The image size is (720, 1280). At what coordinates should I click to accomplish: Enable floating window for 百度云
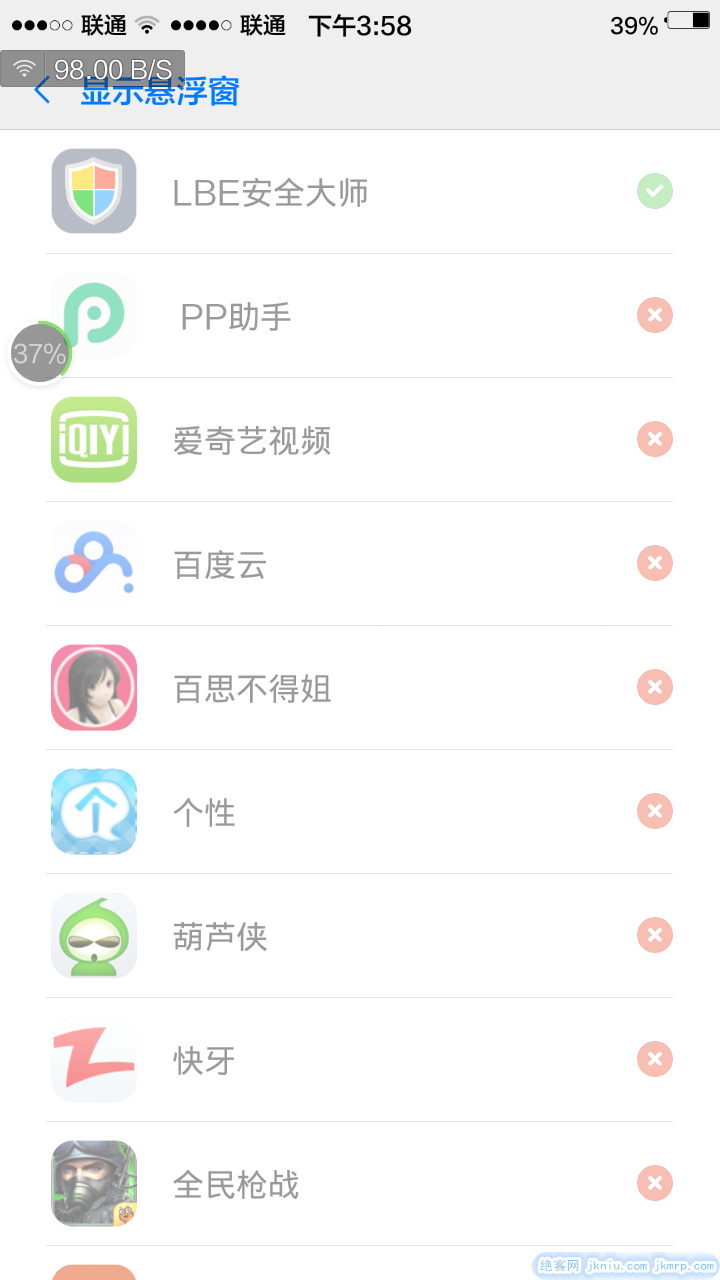655,563
